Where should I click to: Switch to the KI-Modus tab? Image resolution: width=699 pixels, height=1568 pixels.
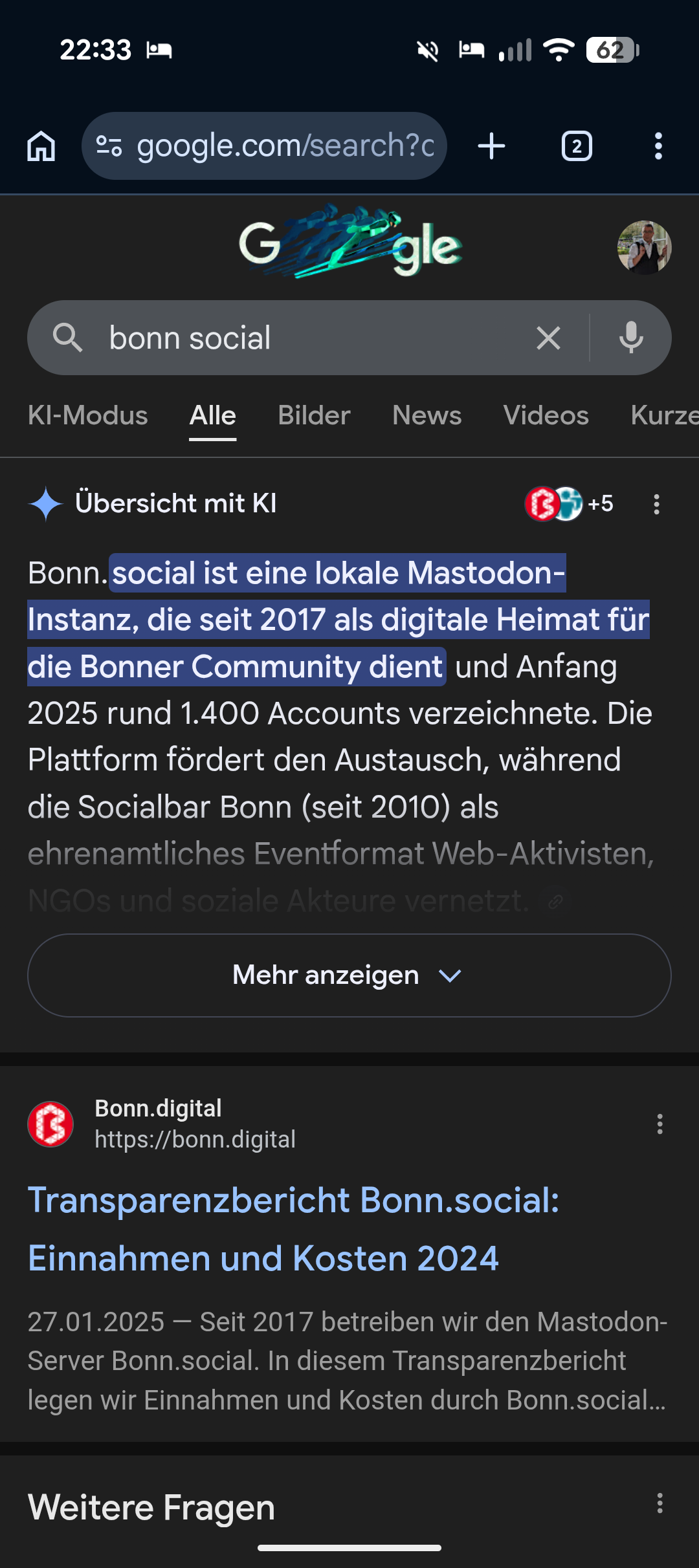88,416
